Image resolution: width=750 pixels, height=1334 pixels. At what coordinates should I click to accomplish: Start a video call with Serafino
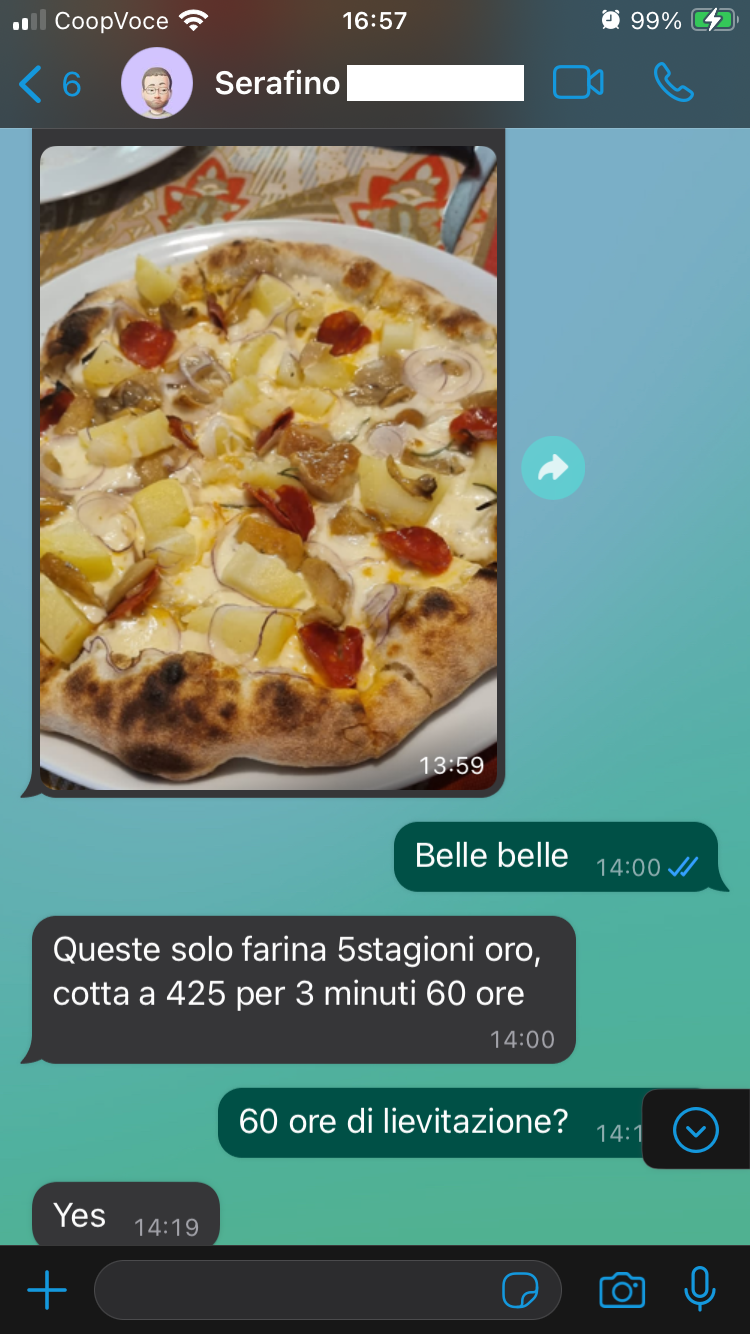click(578, 83)
